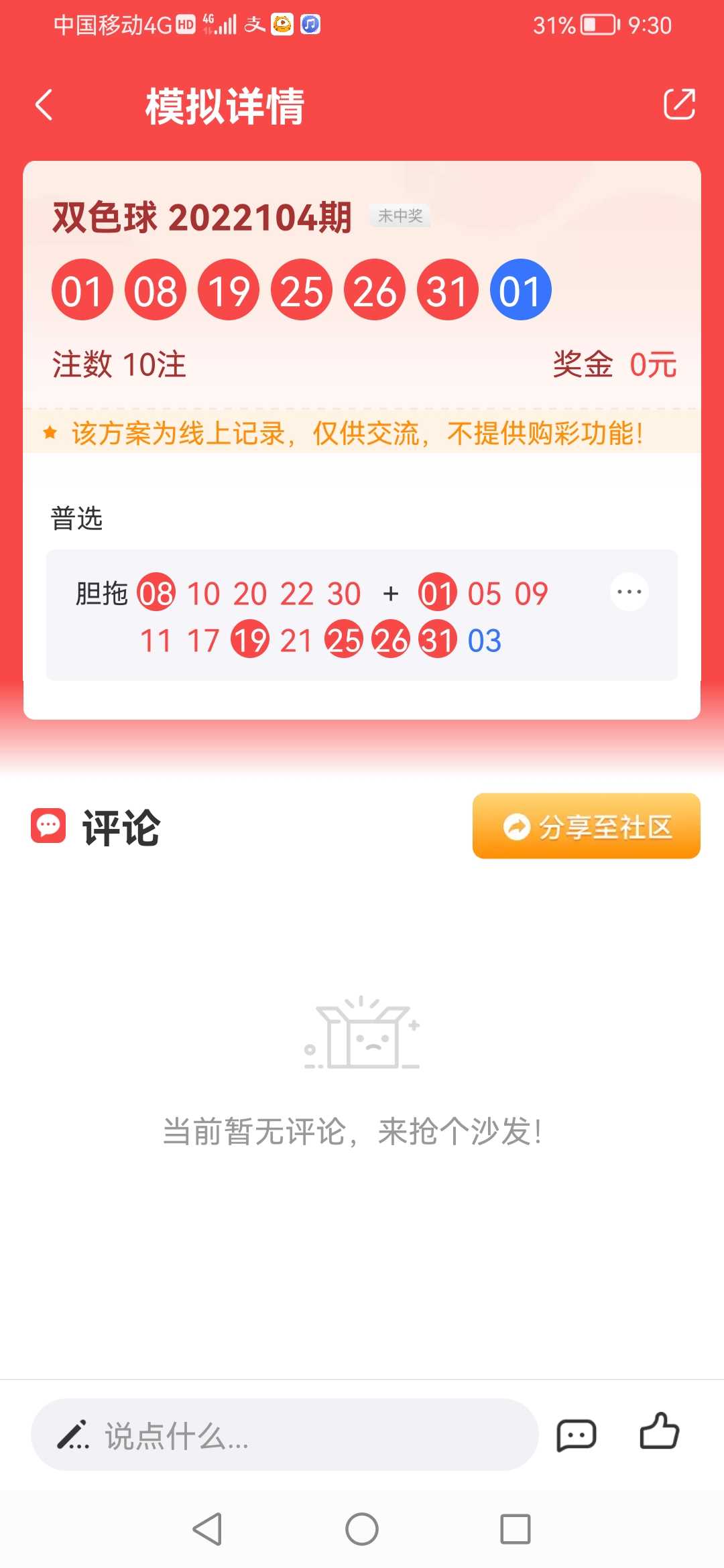Open the three-dot menu on 胆拖 numbers
This screenshot has height=1568, width=724.
[629, 592]
